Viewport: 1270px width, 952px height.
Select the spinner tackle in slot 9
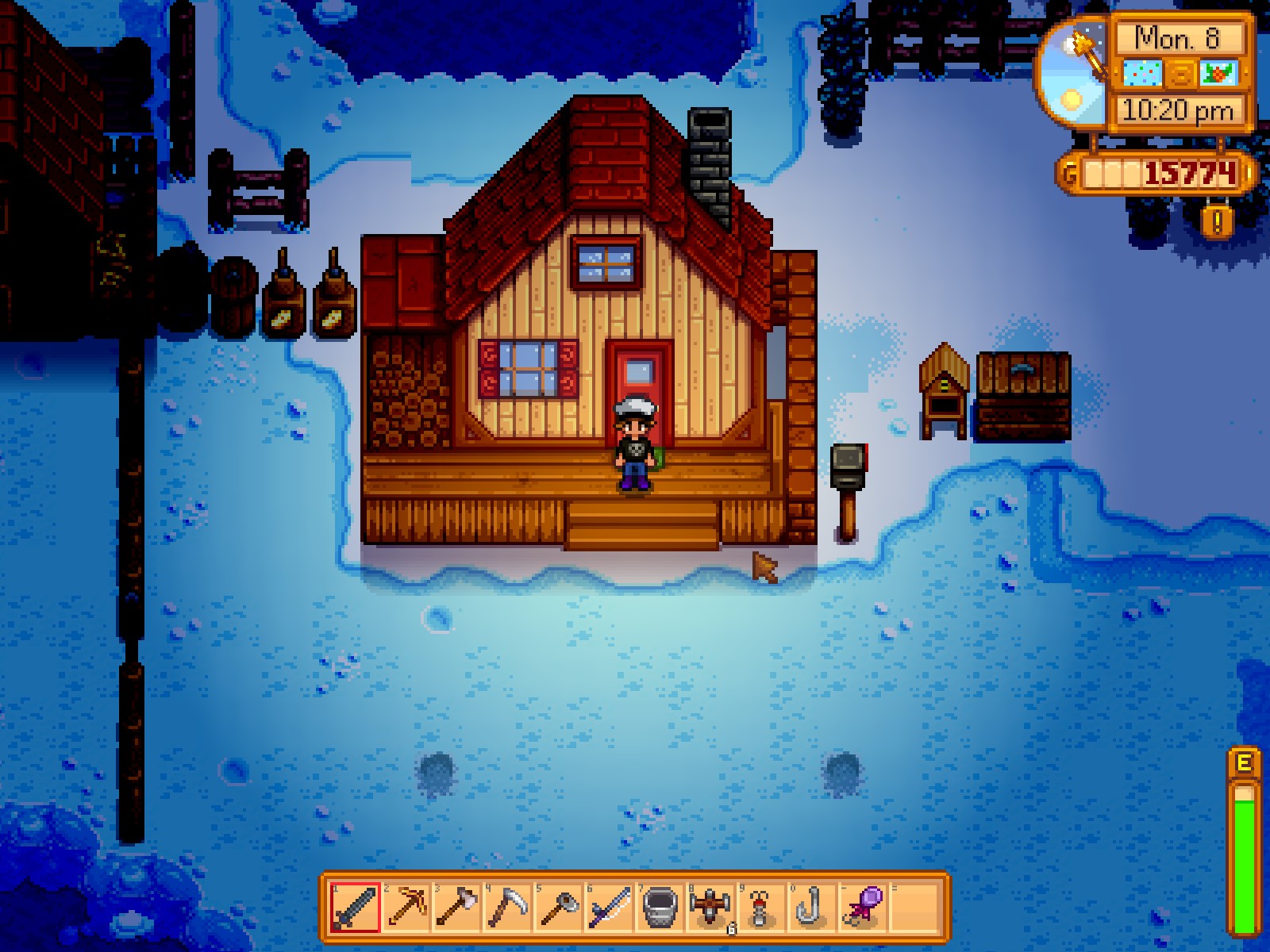pyautogui.click(x=761, y=907)
